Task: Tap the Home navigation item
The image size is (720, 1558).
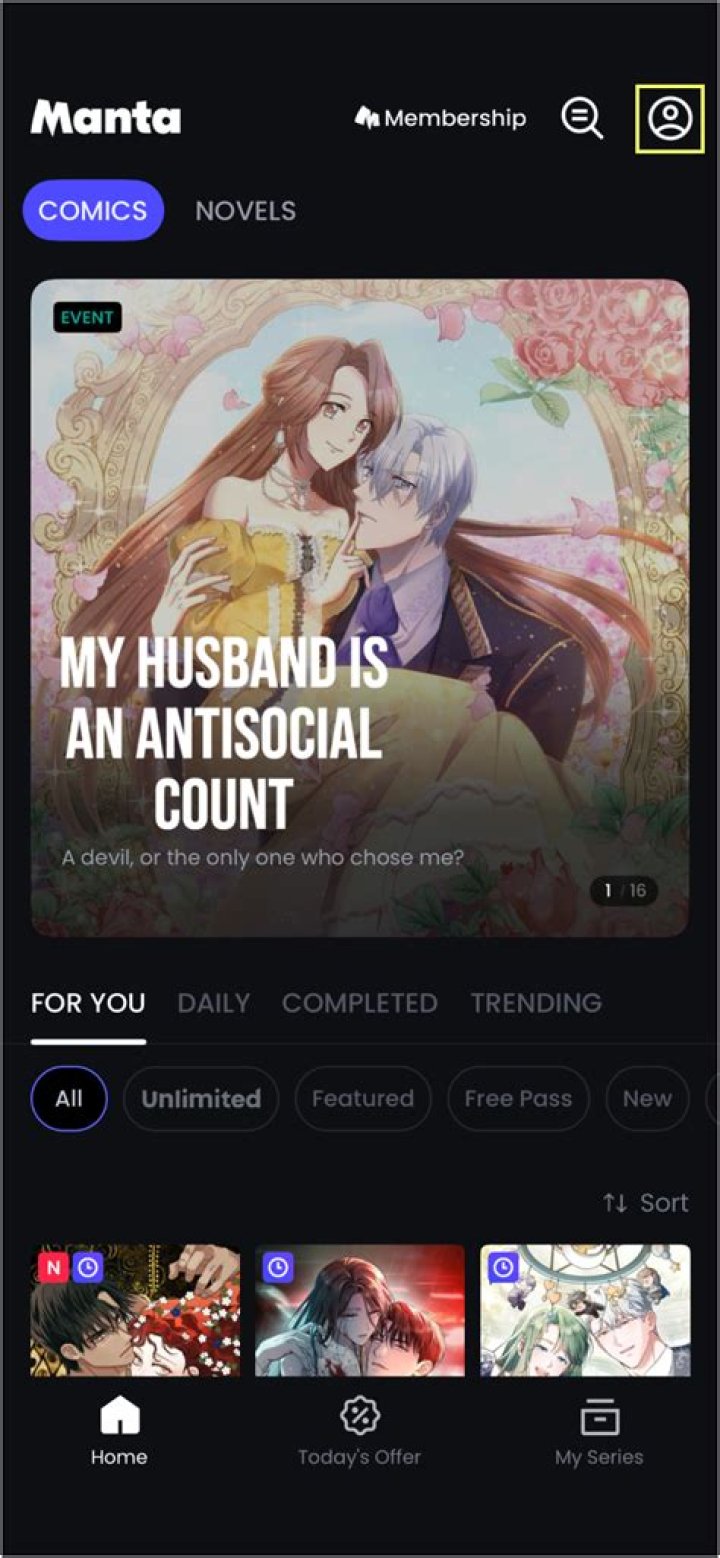Action: [x=119, y=1432]
